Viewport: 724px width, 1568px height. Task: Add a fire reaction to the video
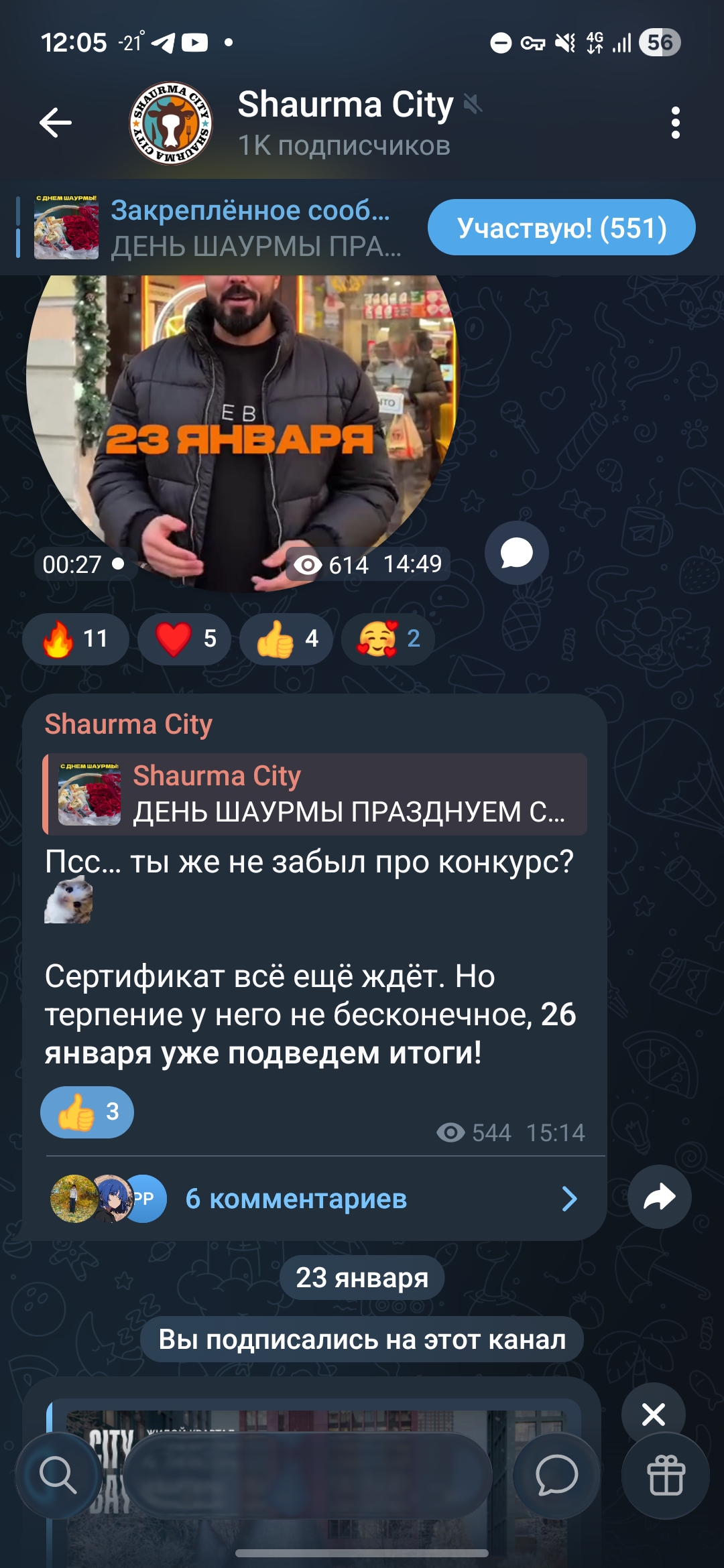pyautogui.click(x=75, y=639)
